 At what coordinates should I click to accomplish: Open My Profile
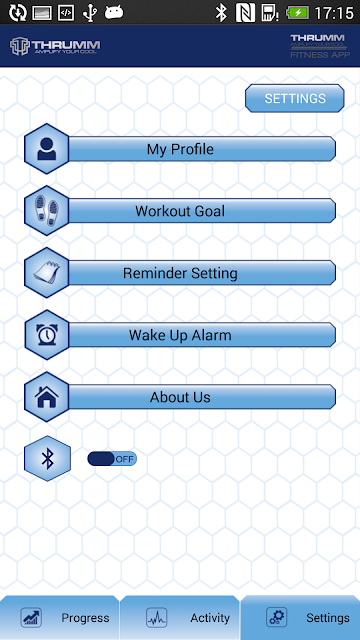tap(180, 149)
